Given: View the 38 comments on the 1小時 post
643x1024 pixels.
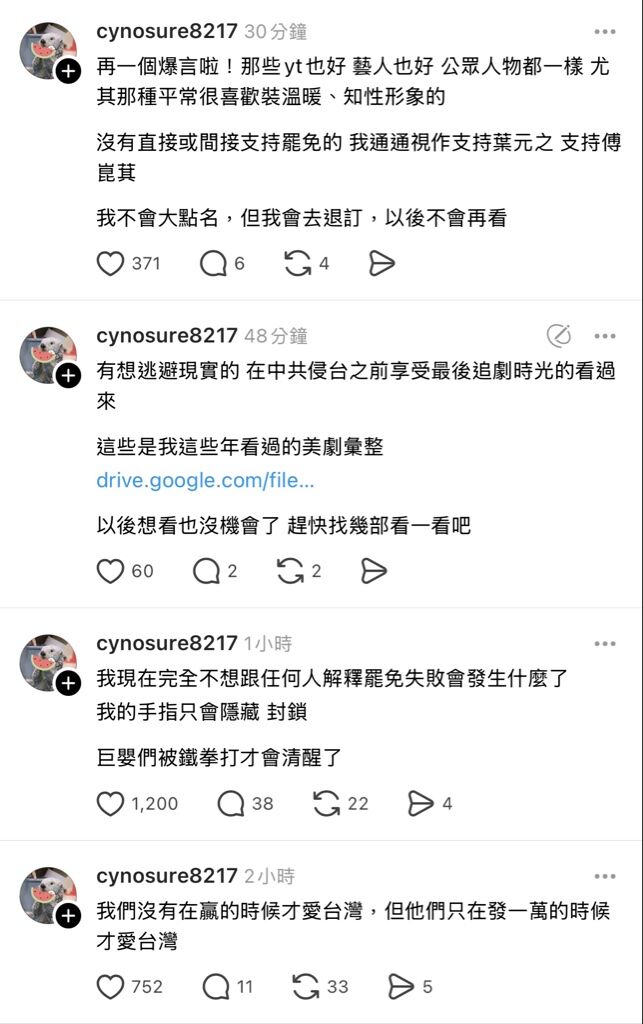Looking at the screenshot, I should tap(231, 803).
